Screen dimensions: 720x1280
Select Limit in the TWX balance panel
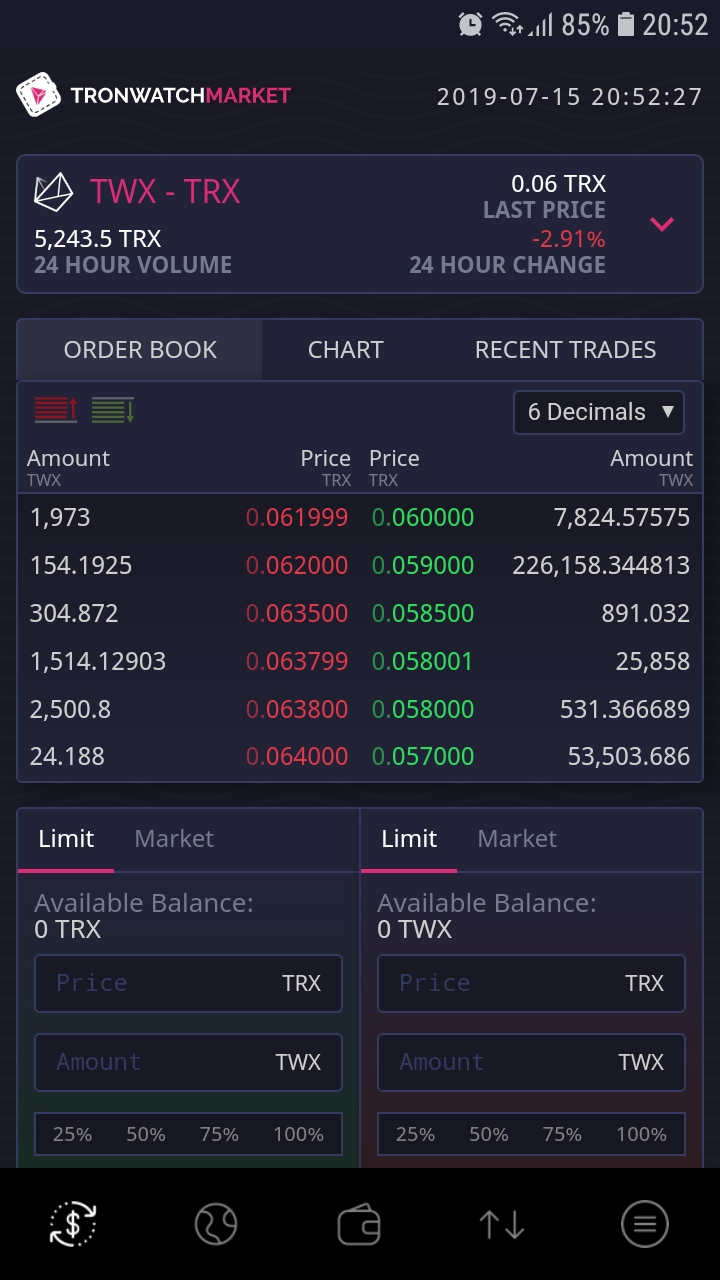(x=409, y=839)
